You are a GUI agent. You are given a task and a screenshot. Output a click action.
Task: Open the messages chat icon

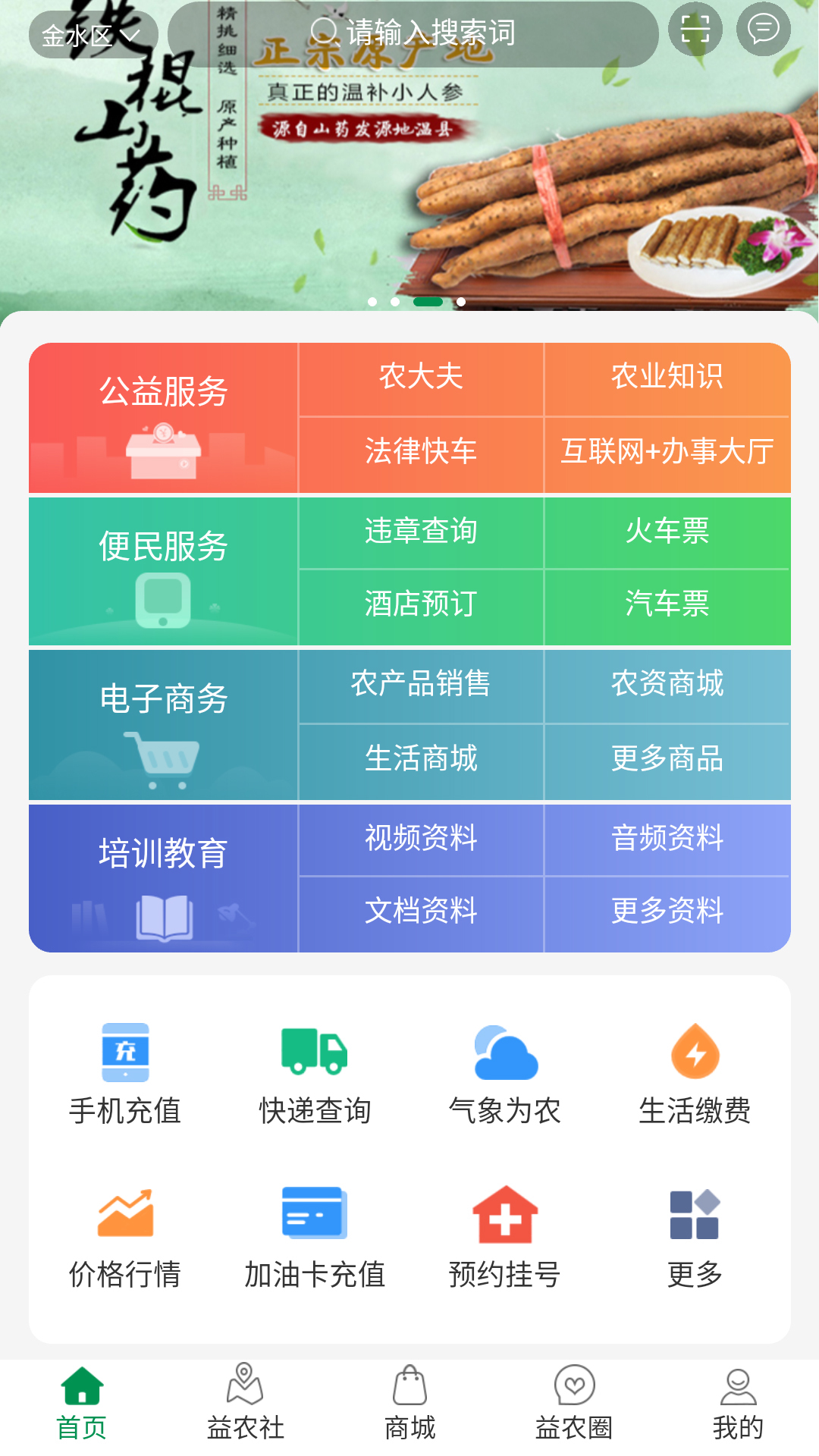[x=763, y=30]
